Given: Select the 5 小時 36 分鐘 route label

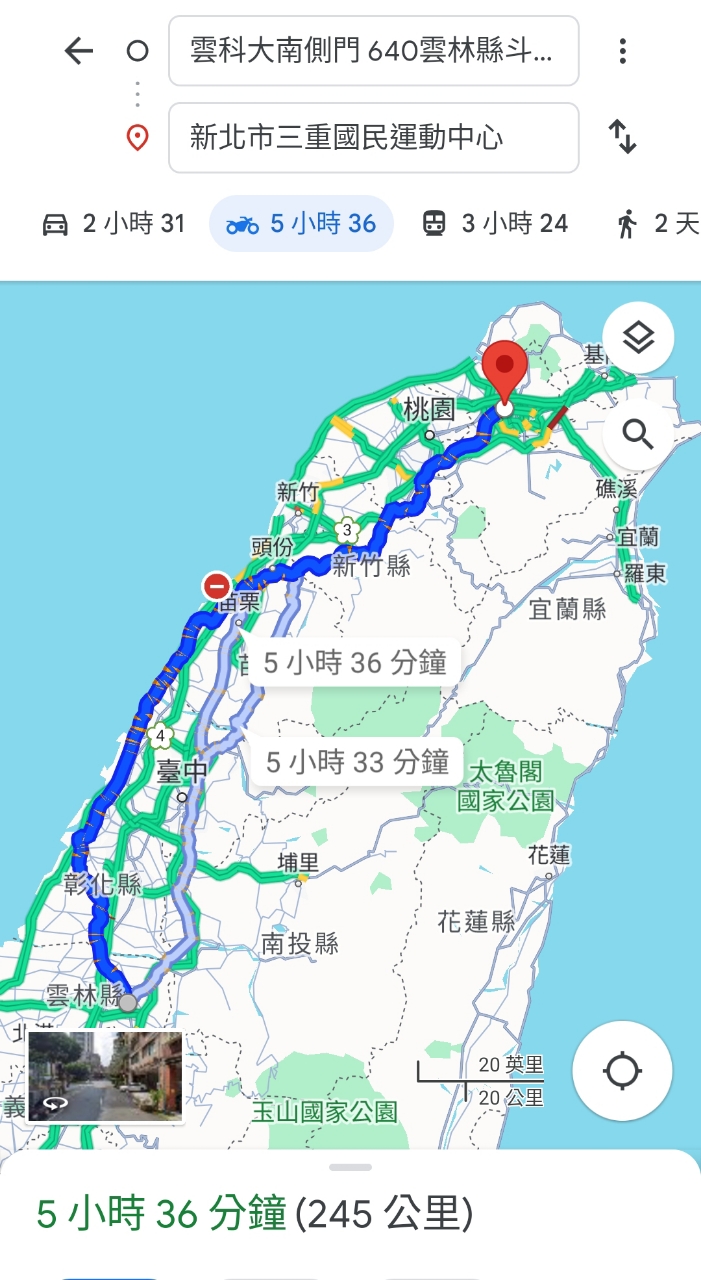Looking at the screenshot, I should click(355, 662).
